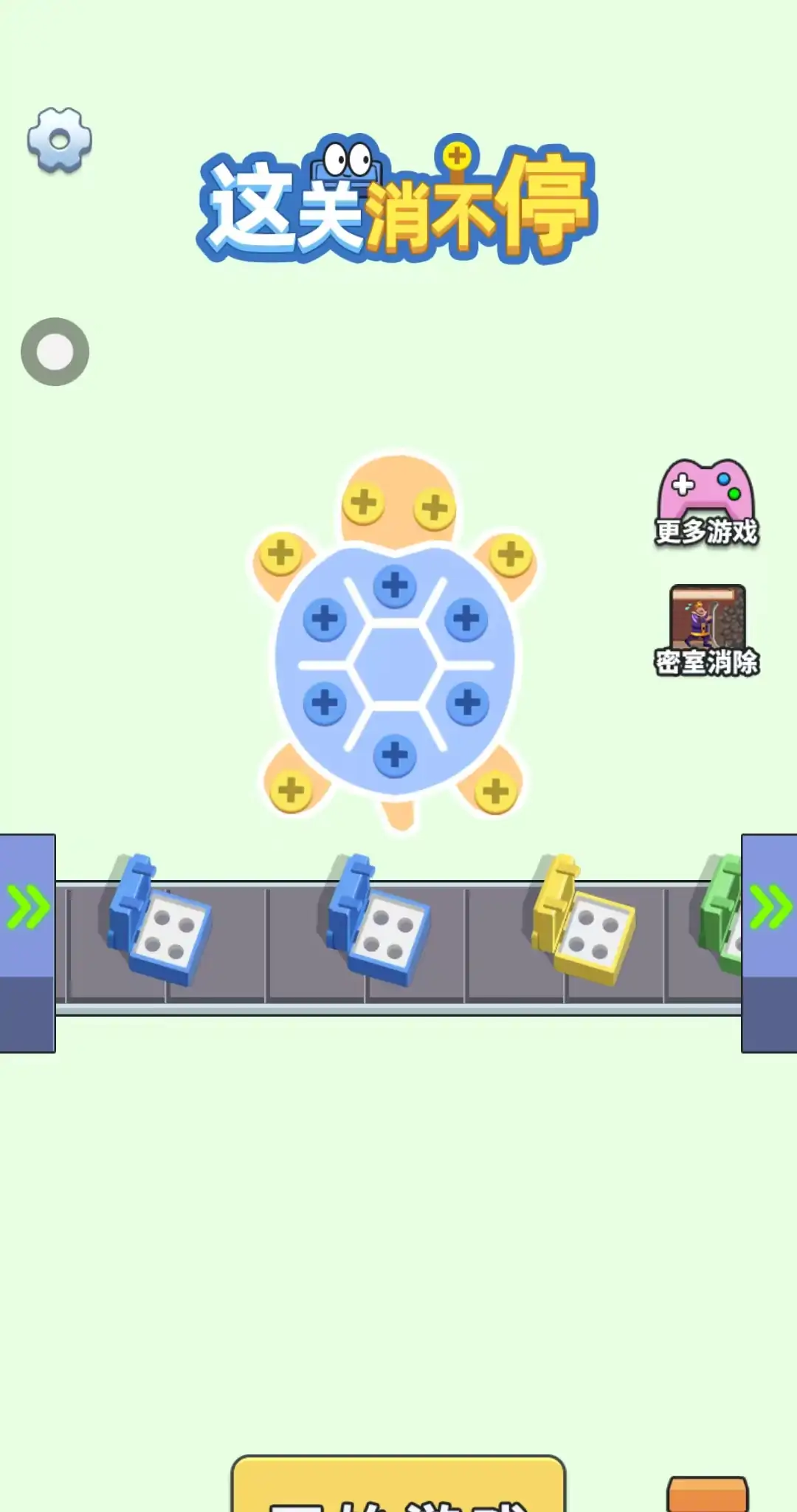Open the settings gear

point(60,140)
